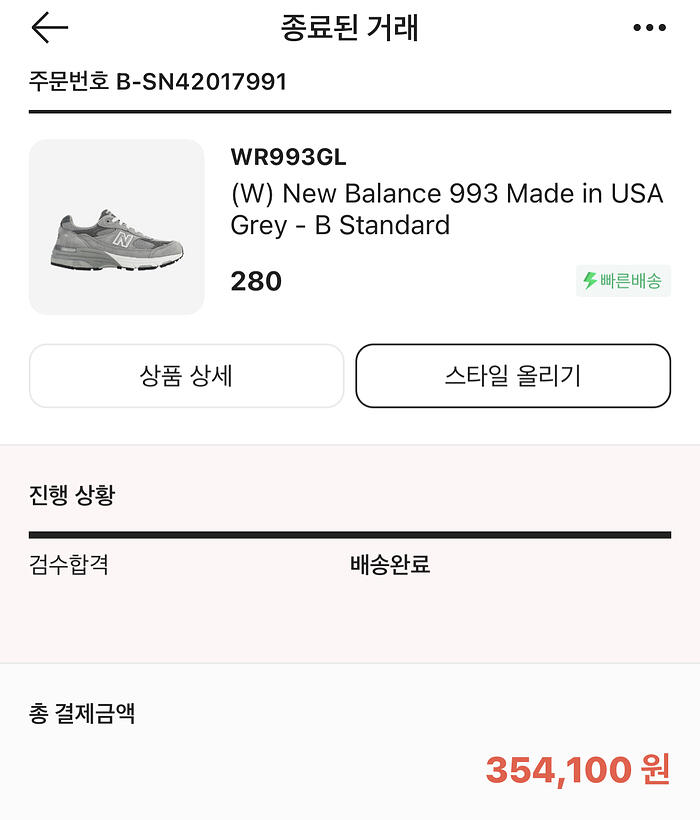Open the 상품 상세 product details
This screenshot has height=820, width=700.
[186, 376]
